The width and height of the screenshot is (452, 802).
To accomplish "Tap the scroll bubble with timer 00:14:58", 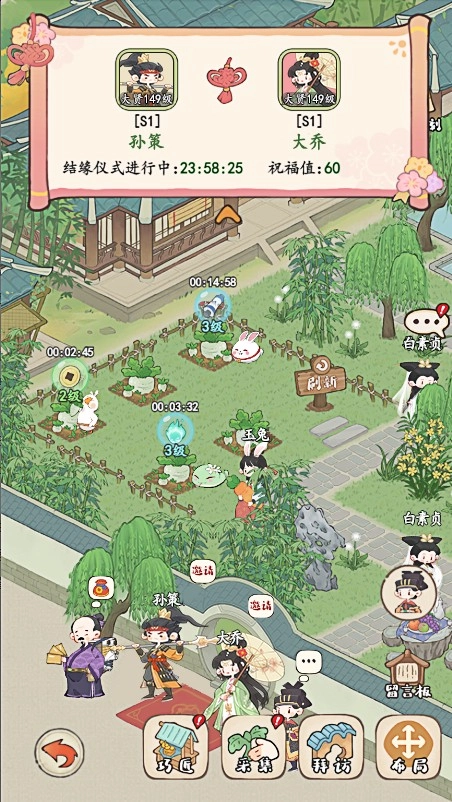I will (212, 306).
